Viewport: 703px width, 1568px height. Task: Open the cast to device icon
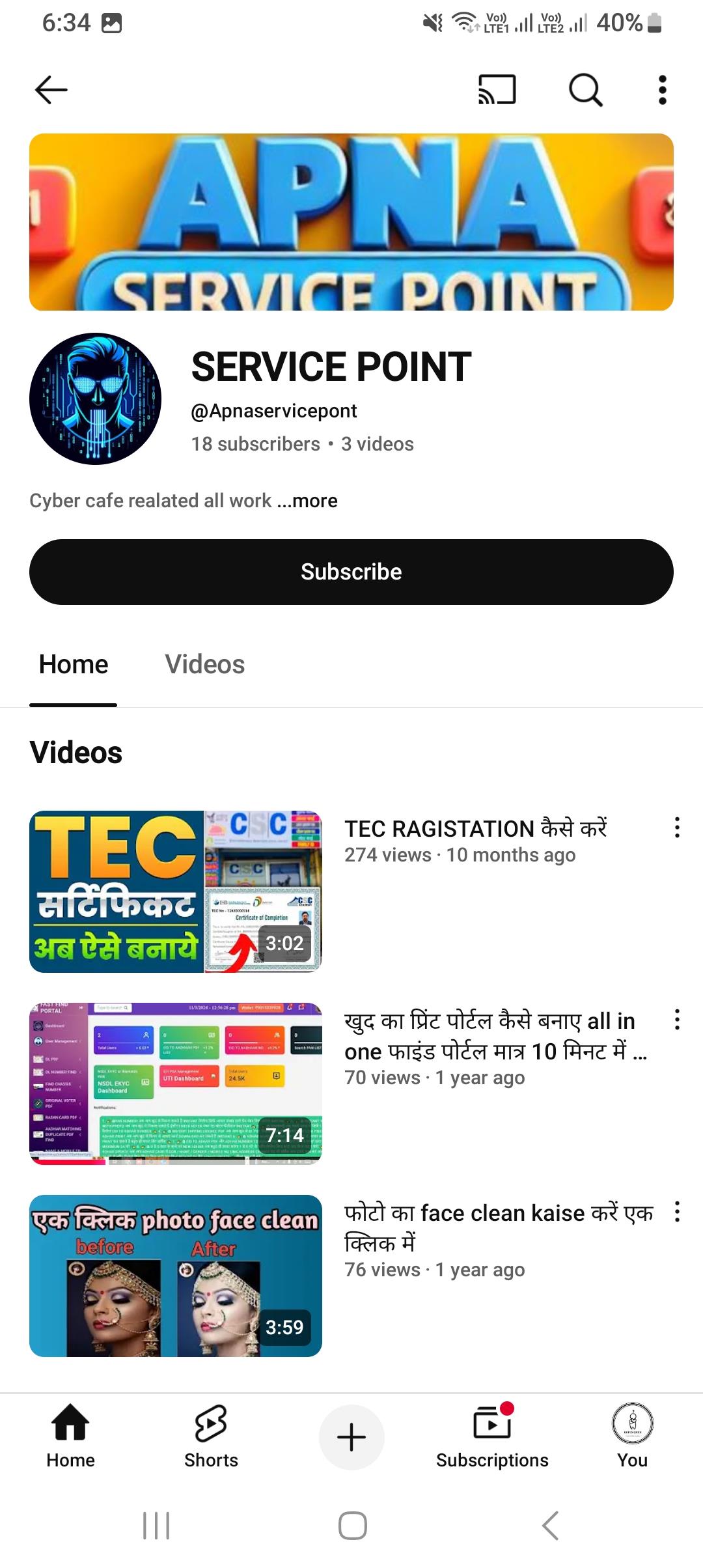point(497,90)
